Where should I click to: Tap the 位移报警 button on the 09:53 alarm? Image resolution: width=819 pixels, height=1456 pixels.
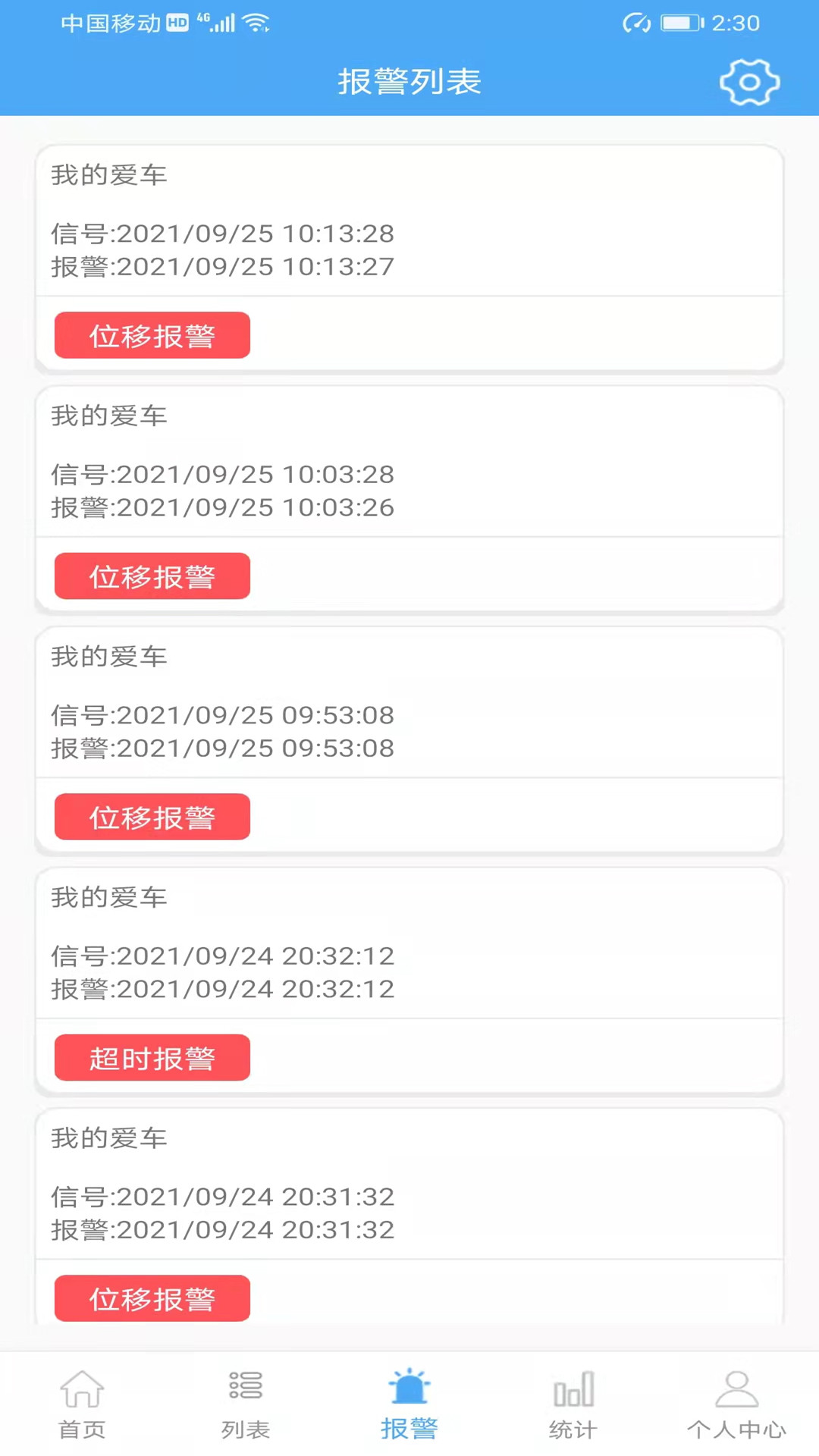pyautogui.click(x=152, y=817)
